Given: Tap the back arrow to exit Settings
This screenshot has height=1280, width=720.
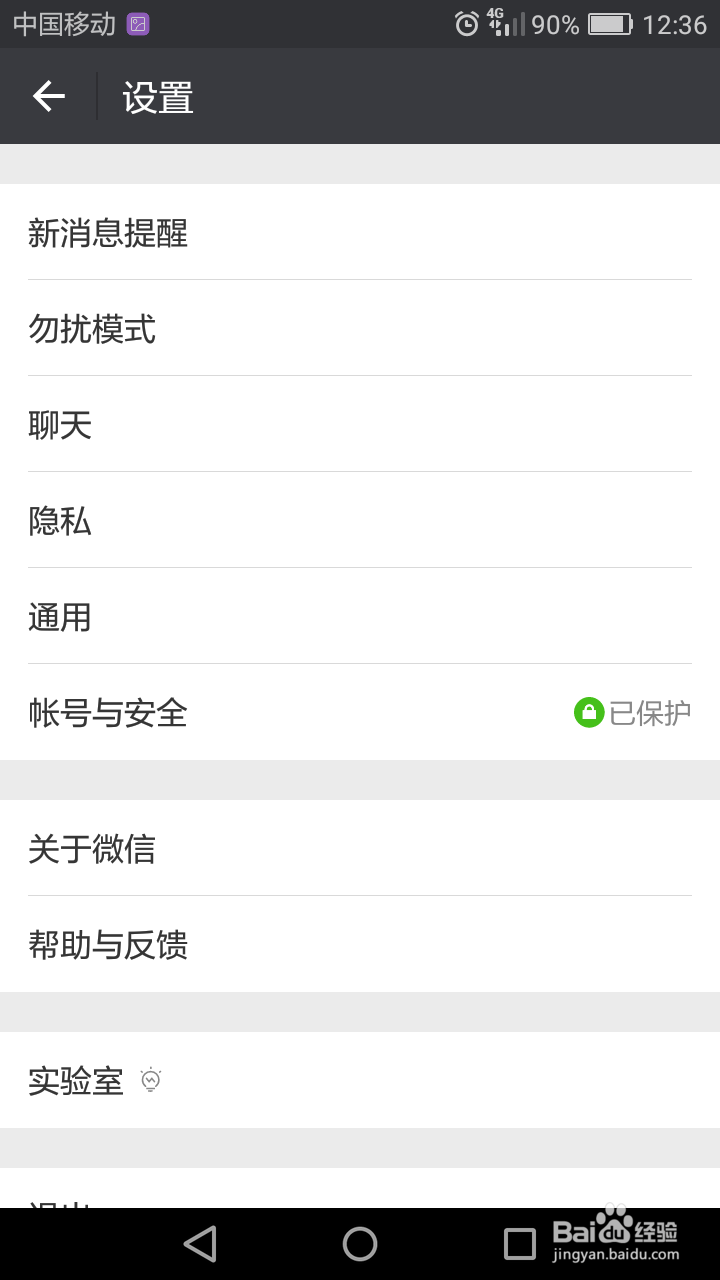Looking at the screenshot, I should pyautogui.click(x=47, y=96).
